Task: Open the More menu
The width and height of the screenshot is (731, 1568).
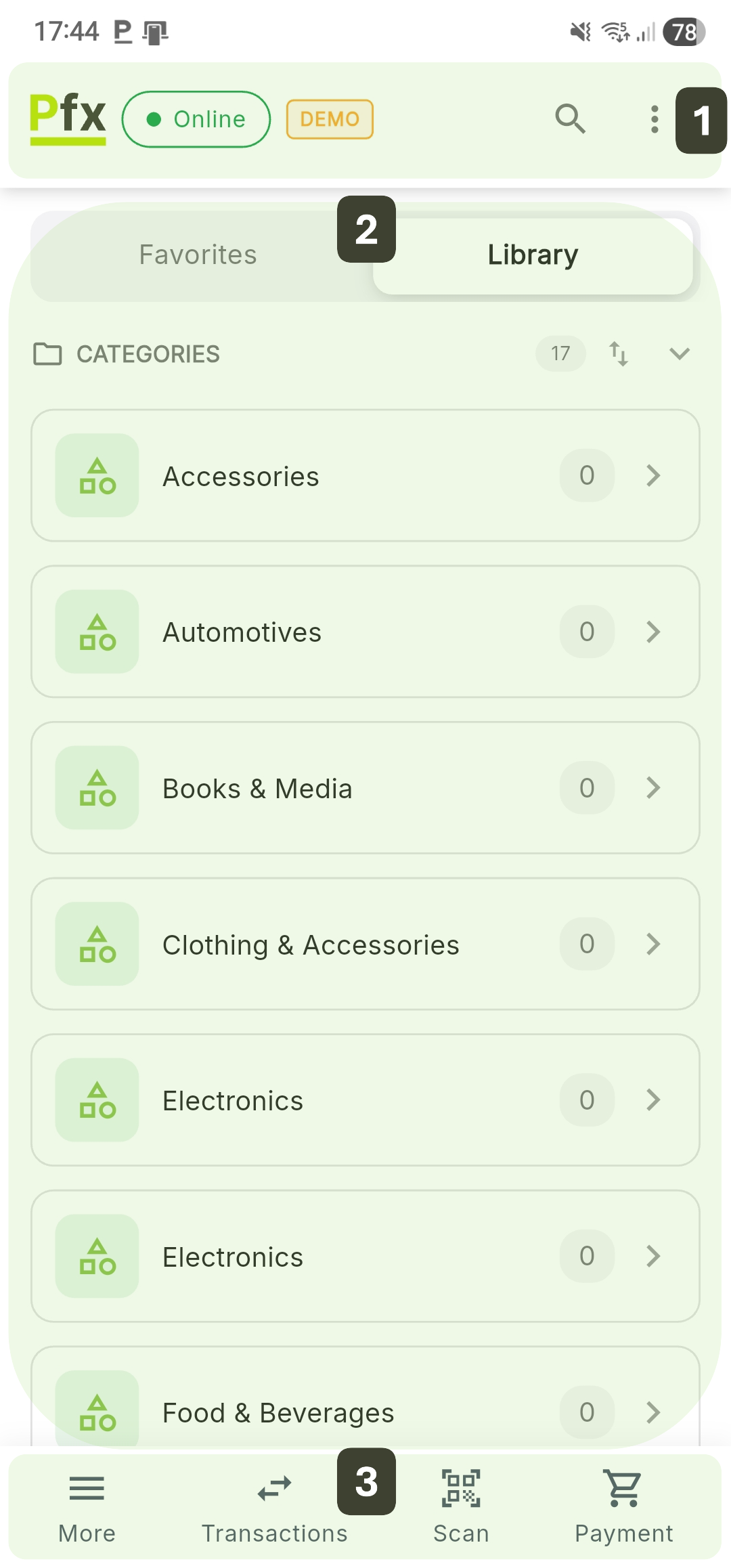Action: (87, 1507)
